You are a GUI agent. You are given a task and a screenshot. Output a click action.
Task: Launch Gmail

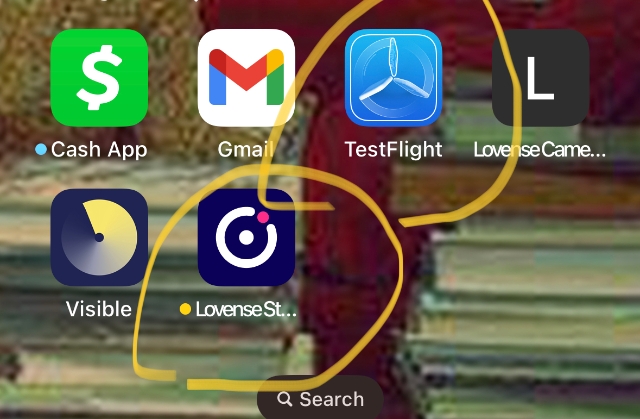[x=246, y=78]
